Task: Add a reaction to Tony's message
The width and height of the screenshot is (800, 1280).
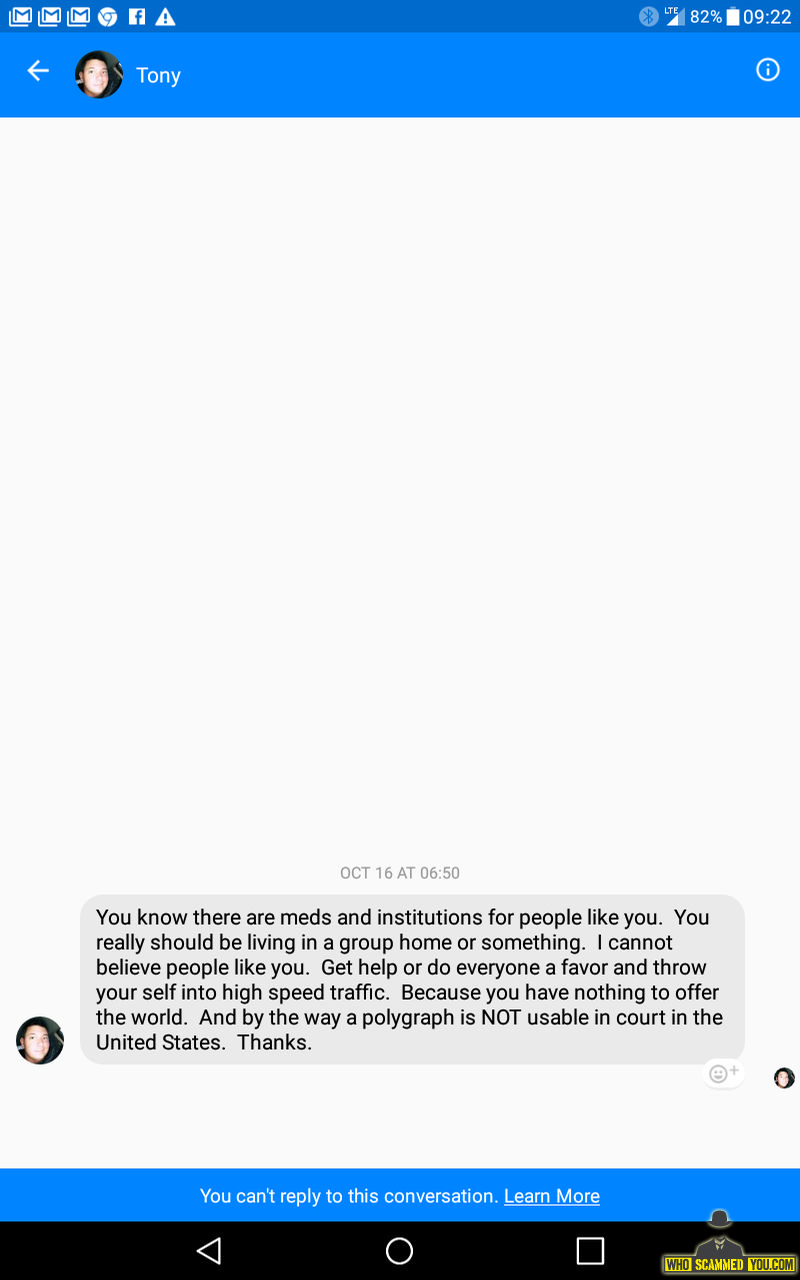Action: click(723, 1073)
